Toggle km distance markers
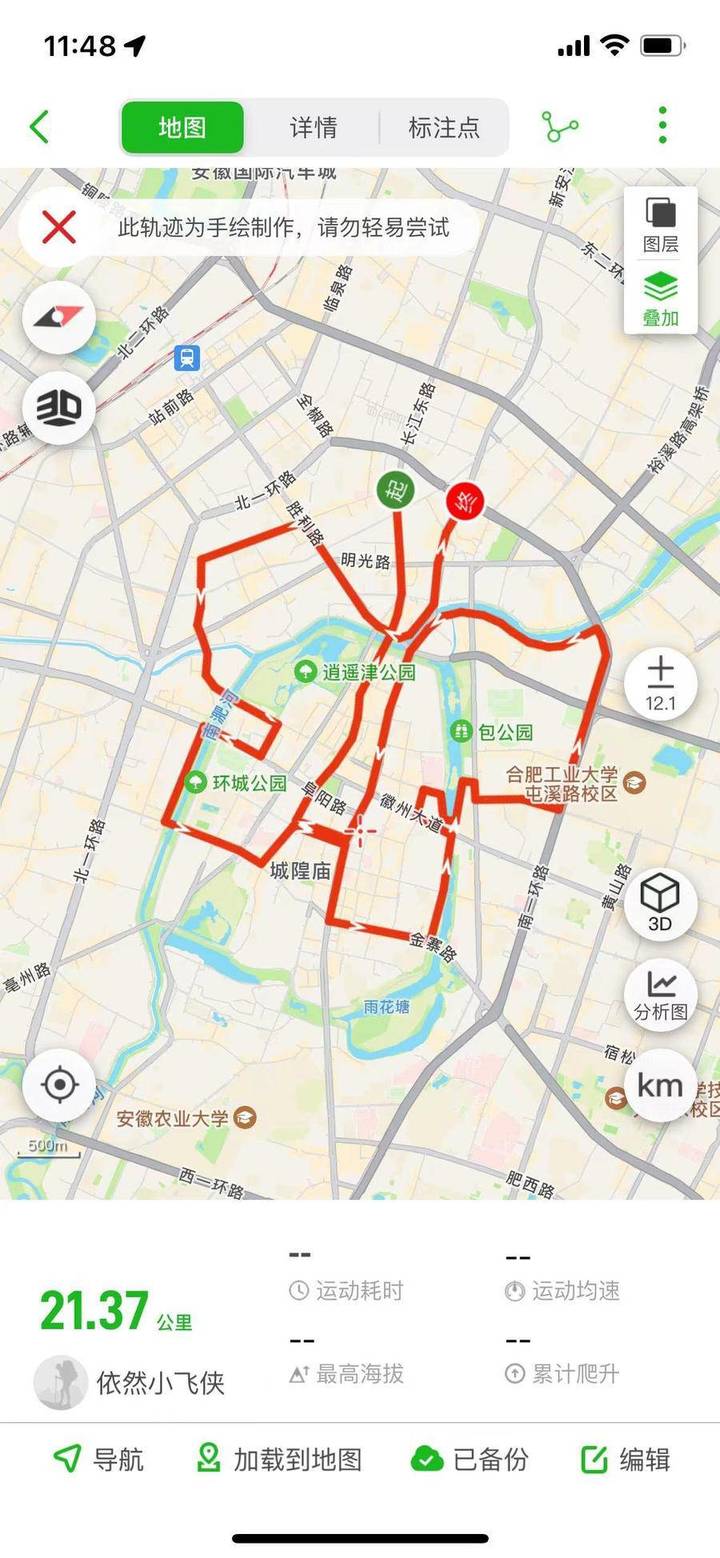The height and width of the screenshot is (1558, 720). [660, 1085]
